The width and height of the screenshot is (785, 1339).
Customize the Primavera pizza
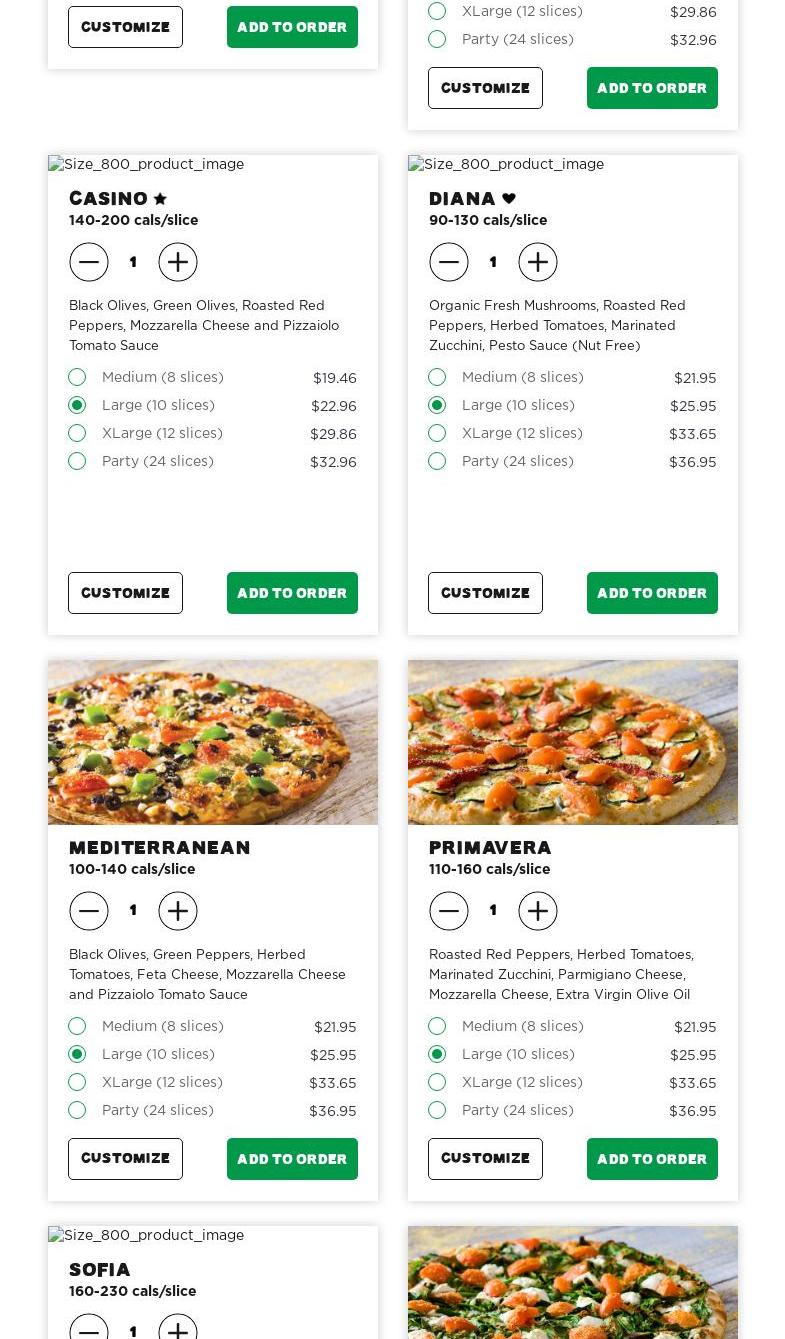click(485, 1159)
